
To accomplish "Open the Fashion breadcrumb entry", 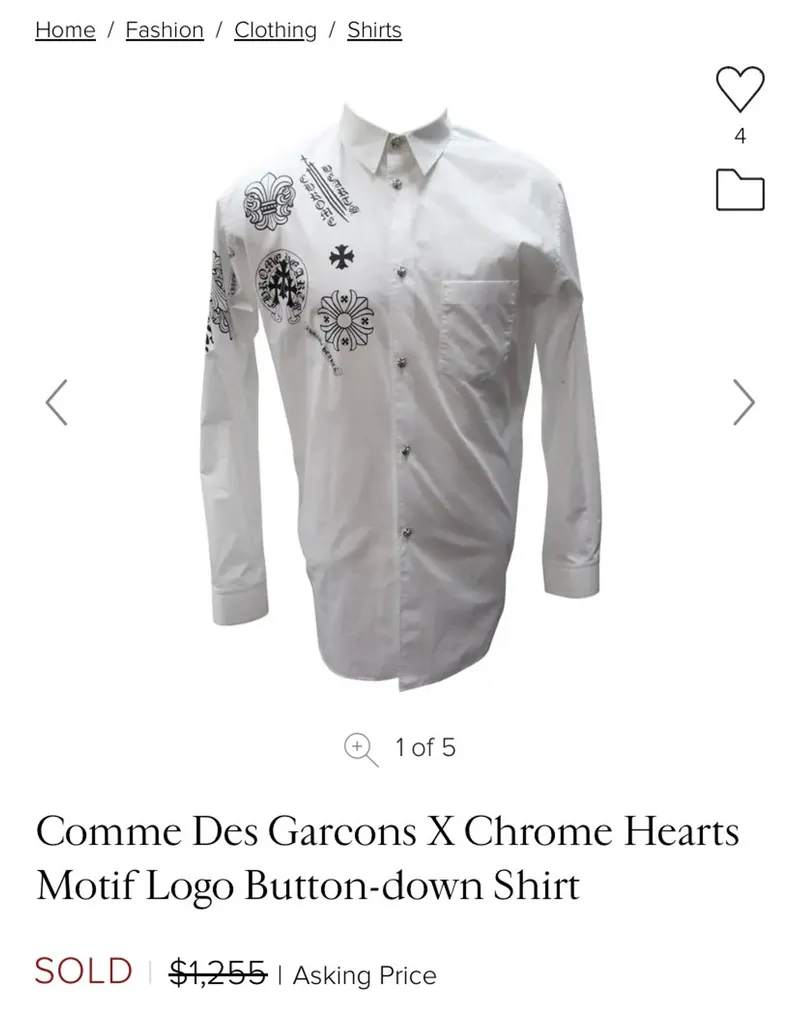I will pyautogui.click(x=165, y=30).
